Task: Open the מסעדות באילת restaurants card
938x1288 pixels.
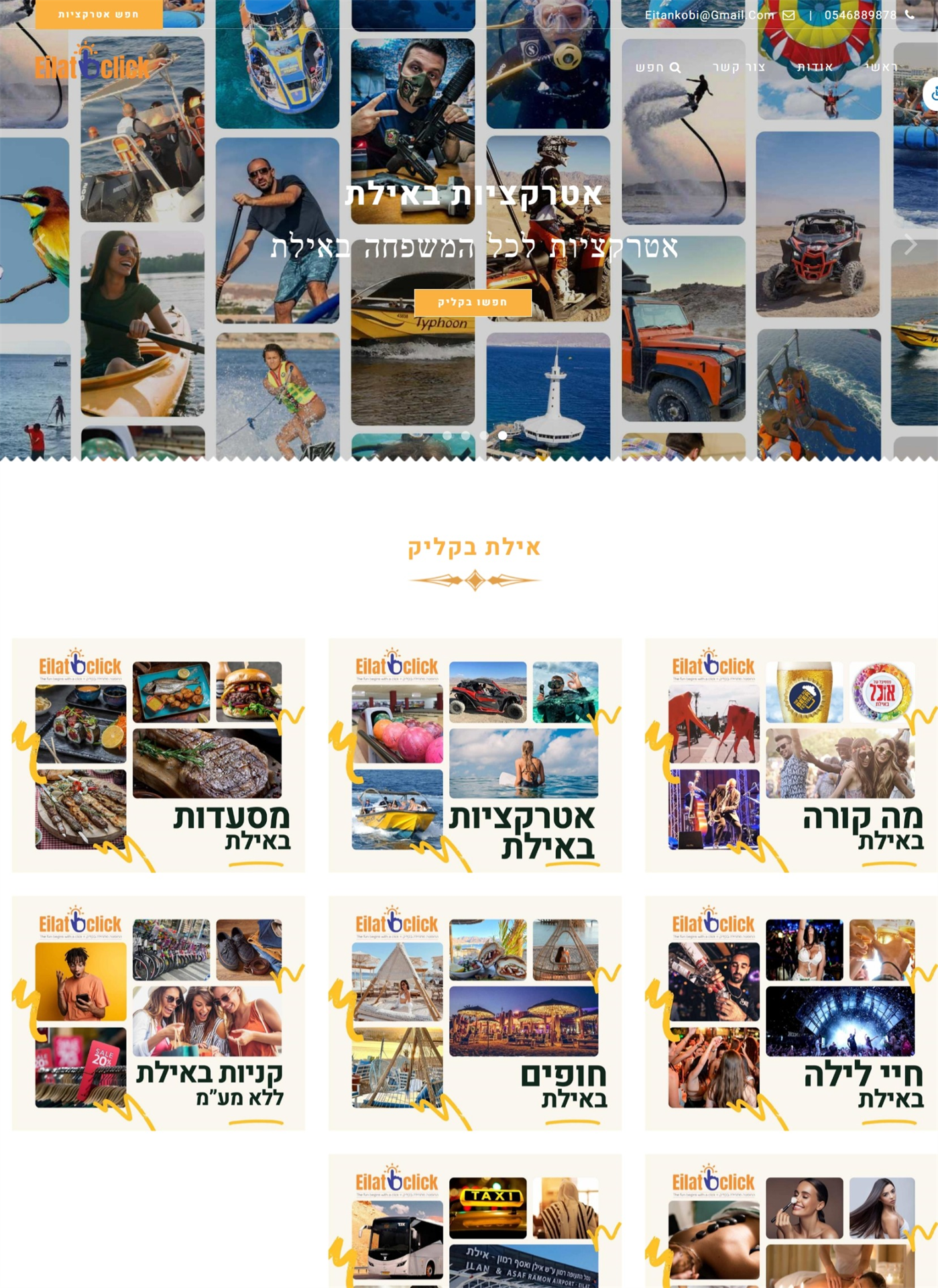Action: (158, 755)
